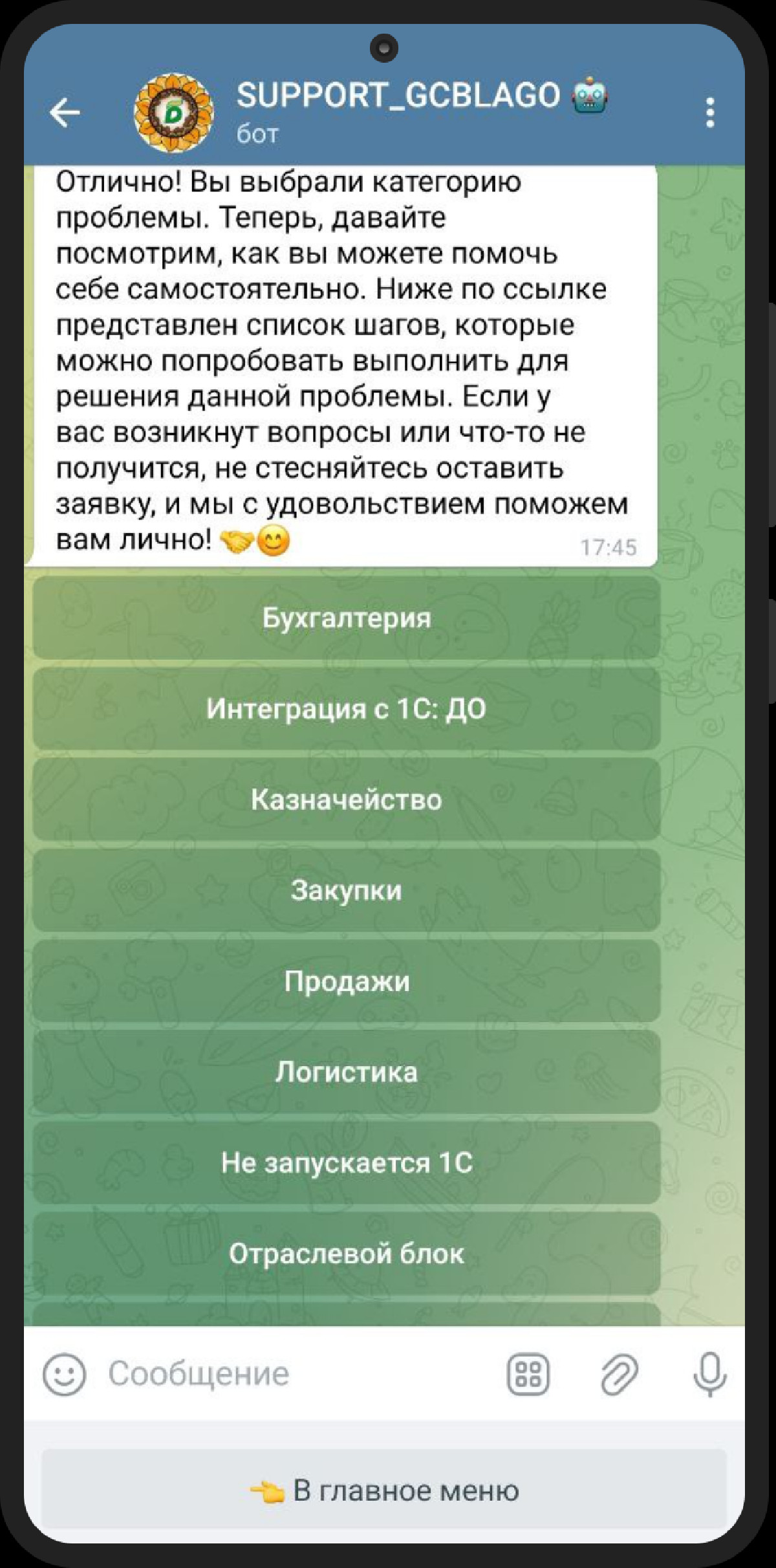Attach a file with the paperclip

[620, 1375]
